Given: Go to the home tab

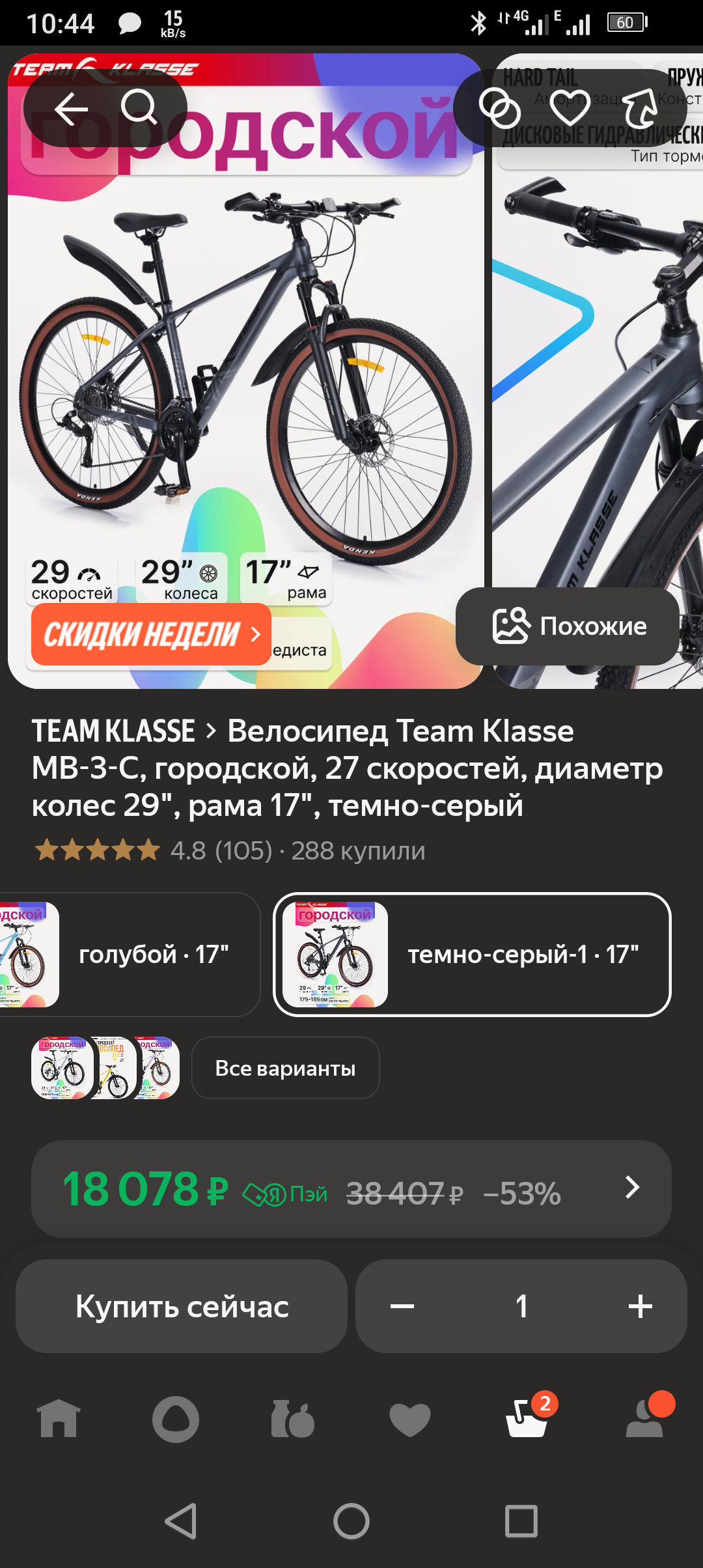Looking at the screenshot, I should click(59, 1418).
